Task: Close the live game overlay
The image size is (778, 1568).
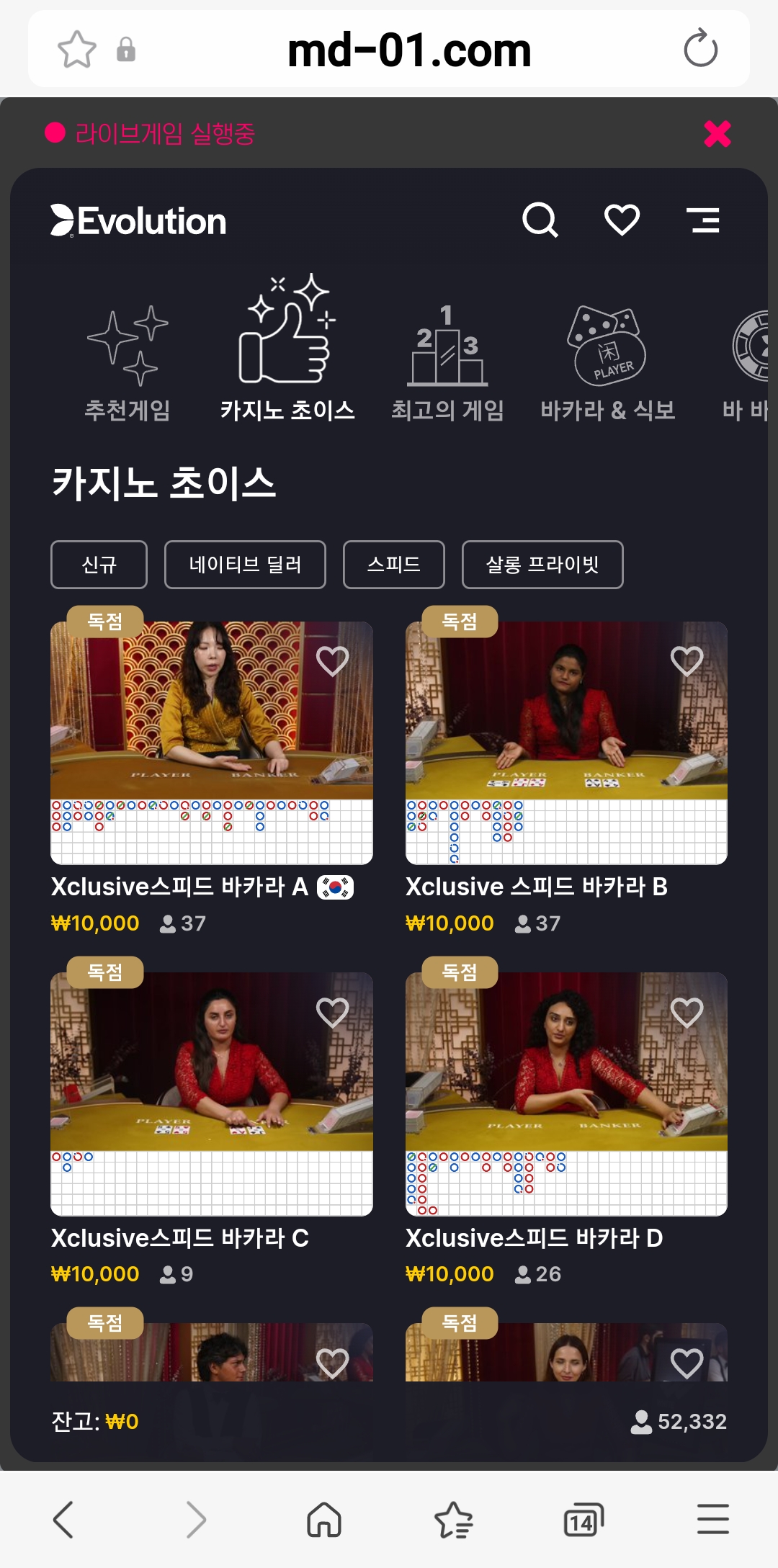Action: point(717,134)
